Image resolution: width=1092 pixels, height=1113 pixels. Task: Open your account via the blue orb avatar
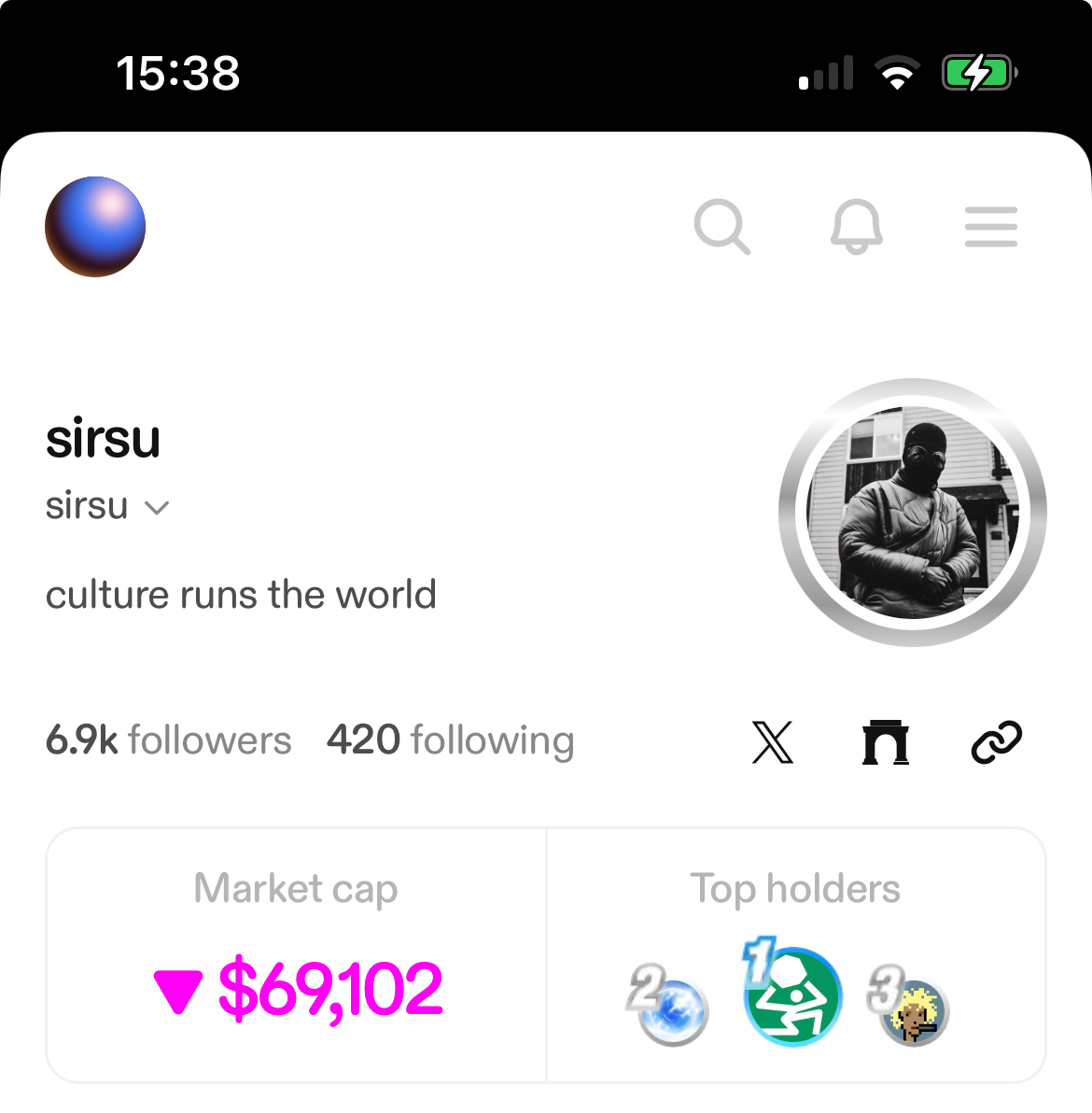click(95, 227)
